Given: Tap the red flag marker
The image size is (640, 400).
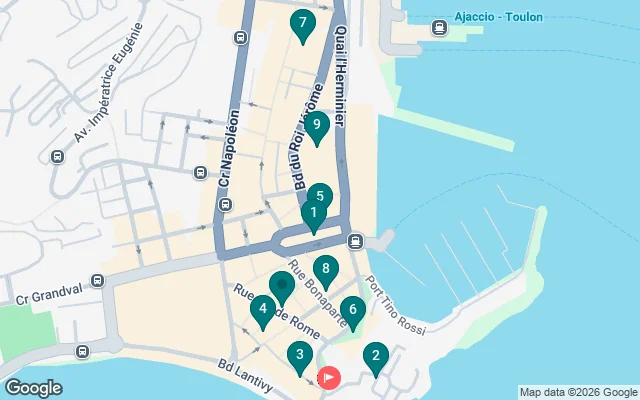Looking at the screenshot, I should tap(328, 377).
